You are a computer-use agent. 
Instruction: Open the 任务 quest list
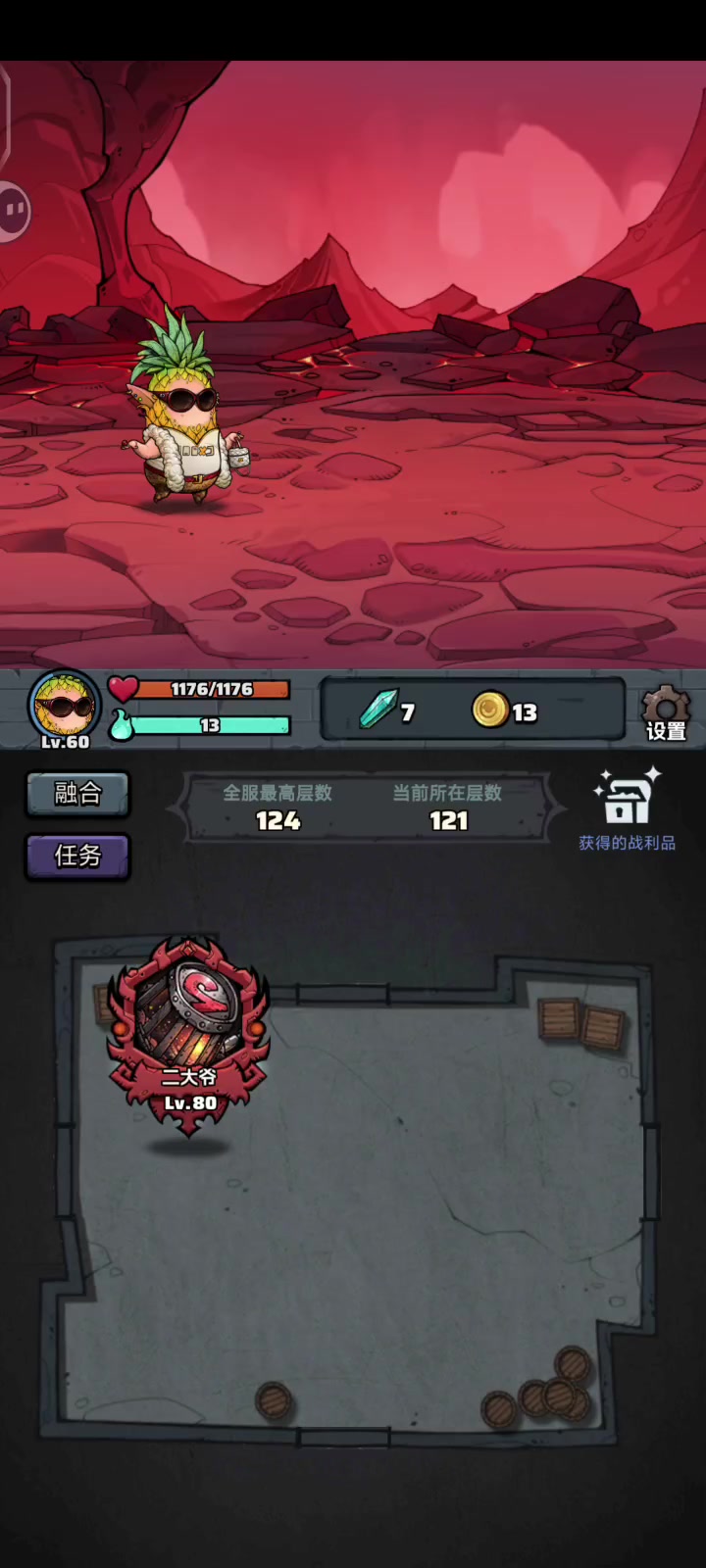(77, 856)
